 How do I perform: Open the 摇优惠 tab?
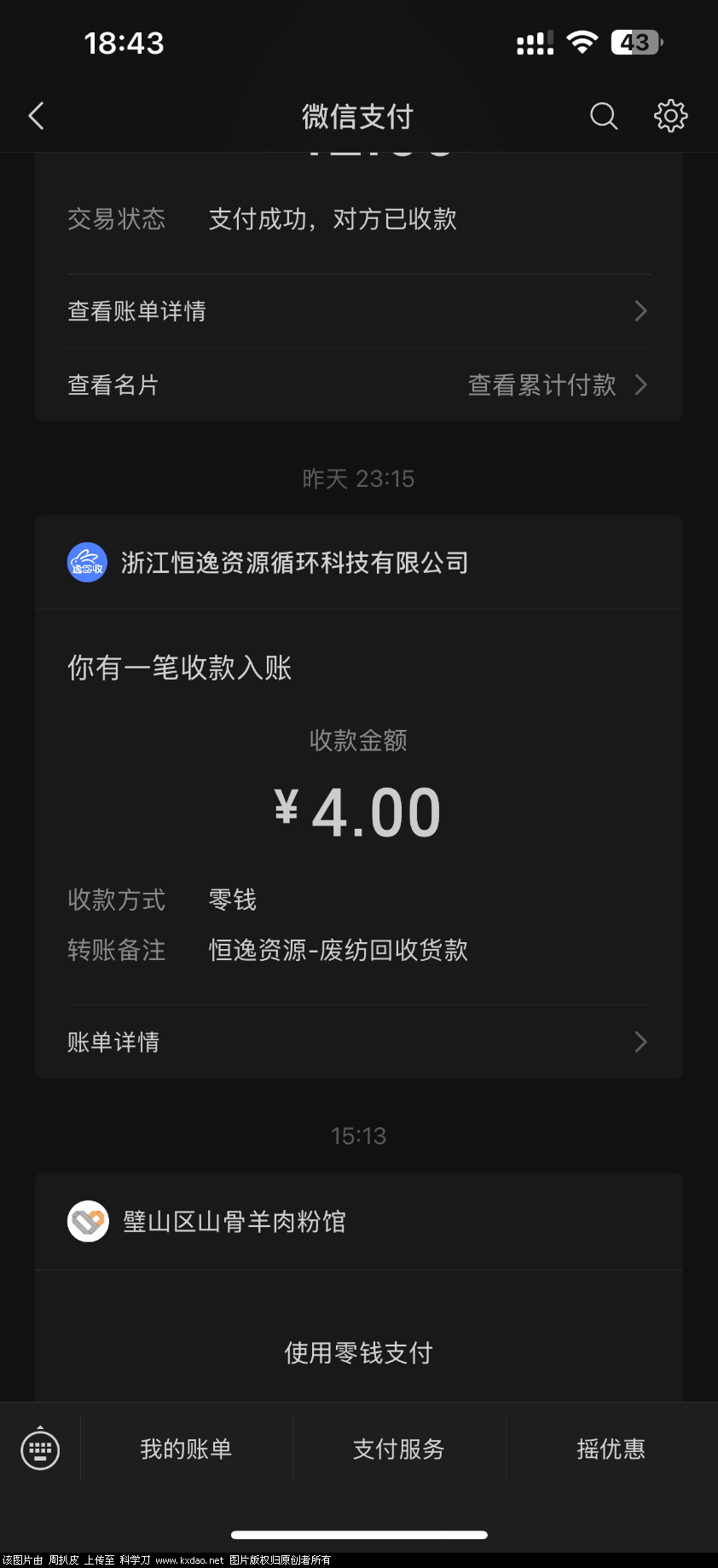(611, 1449)
